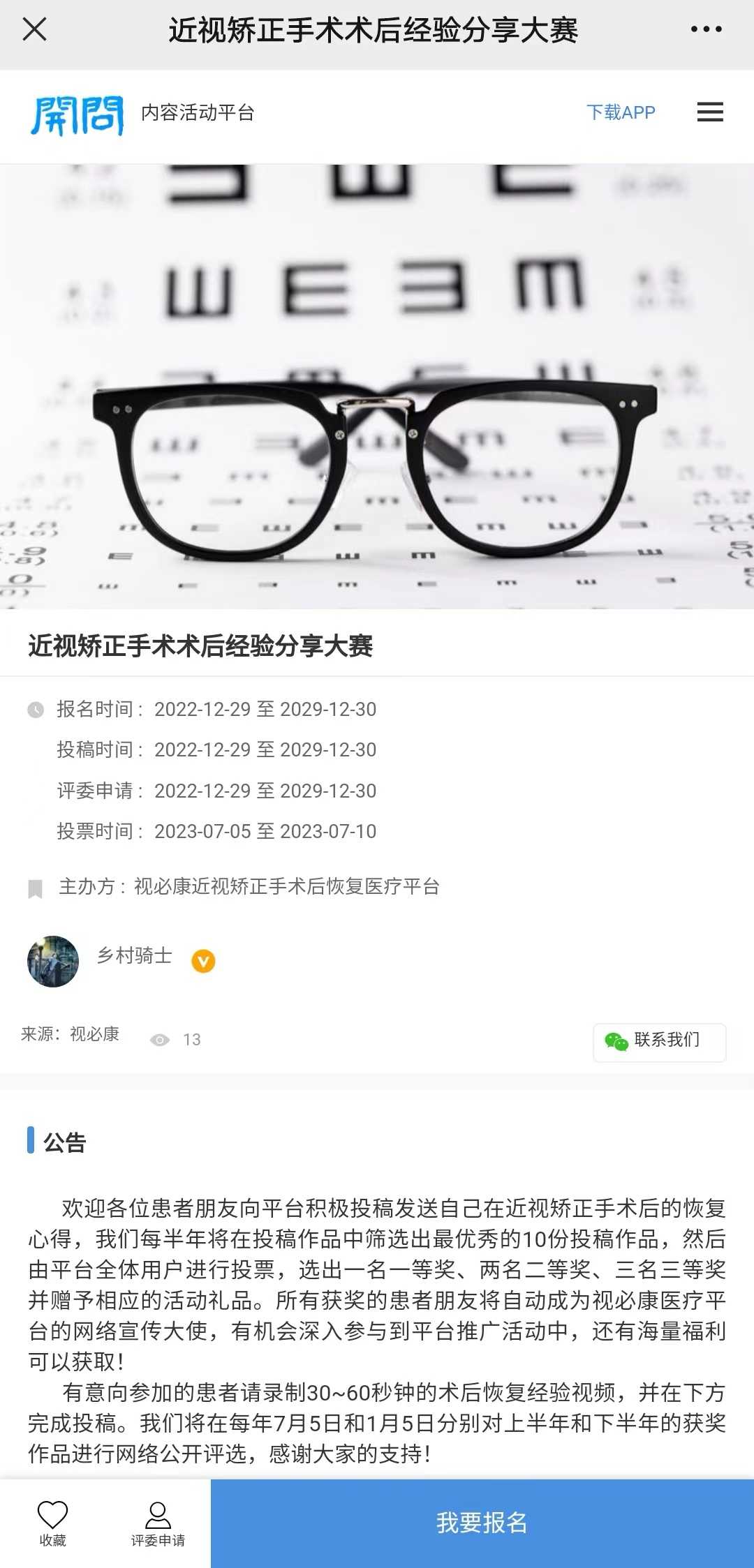Open 评委申请 at the bottom bar
This screenshot has height=1568, width=754.
(x=158, y=1523)
